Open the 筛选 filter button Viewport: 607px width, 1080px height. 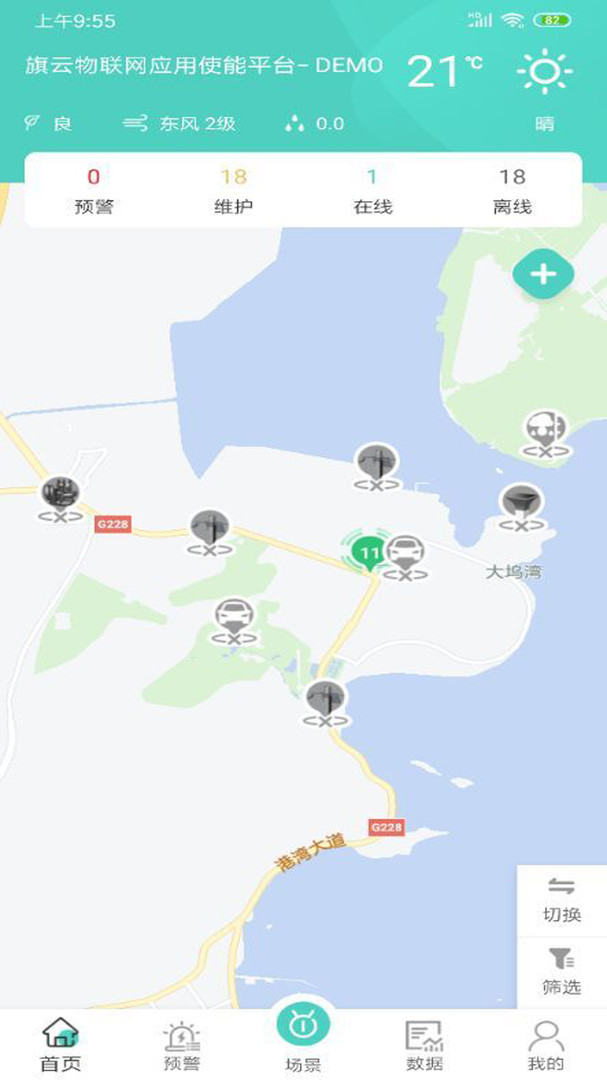point(561,972)
